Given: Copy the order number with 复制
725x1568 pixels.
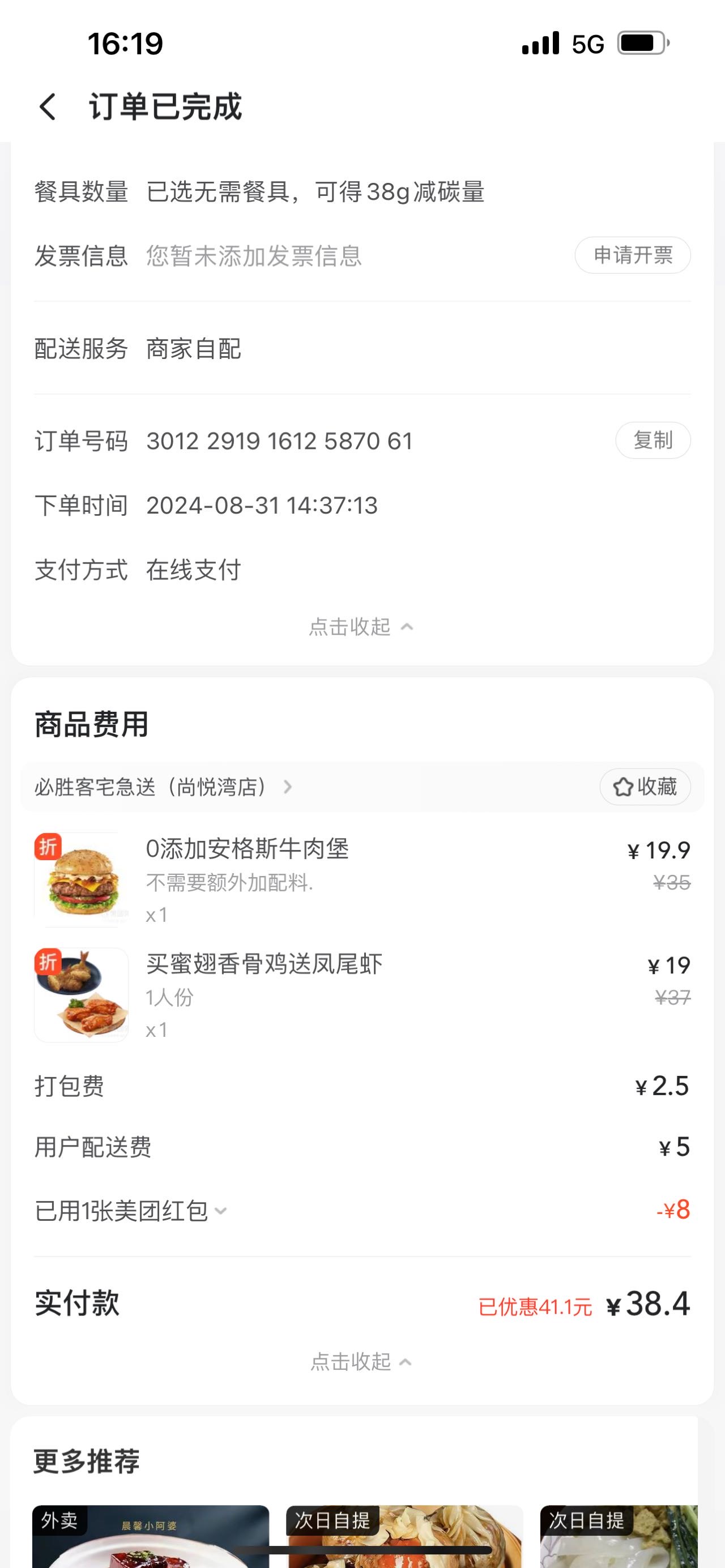Looking at the screenshot, I should pyautogui.click(x=652, y=440).
